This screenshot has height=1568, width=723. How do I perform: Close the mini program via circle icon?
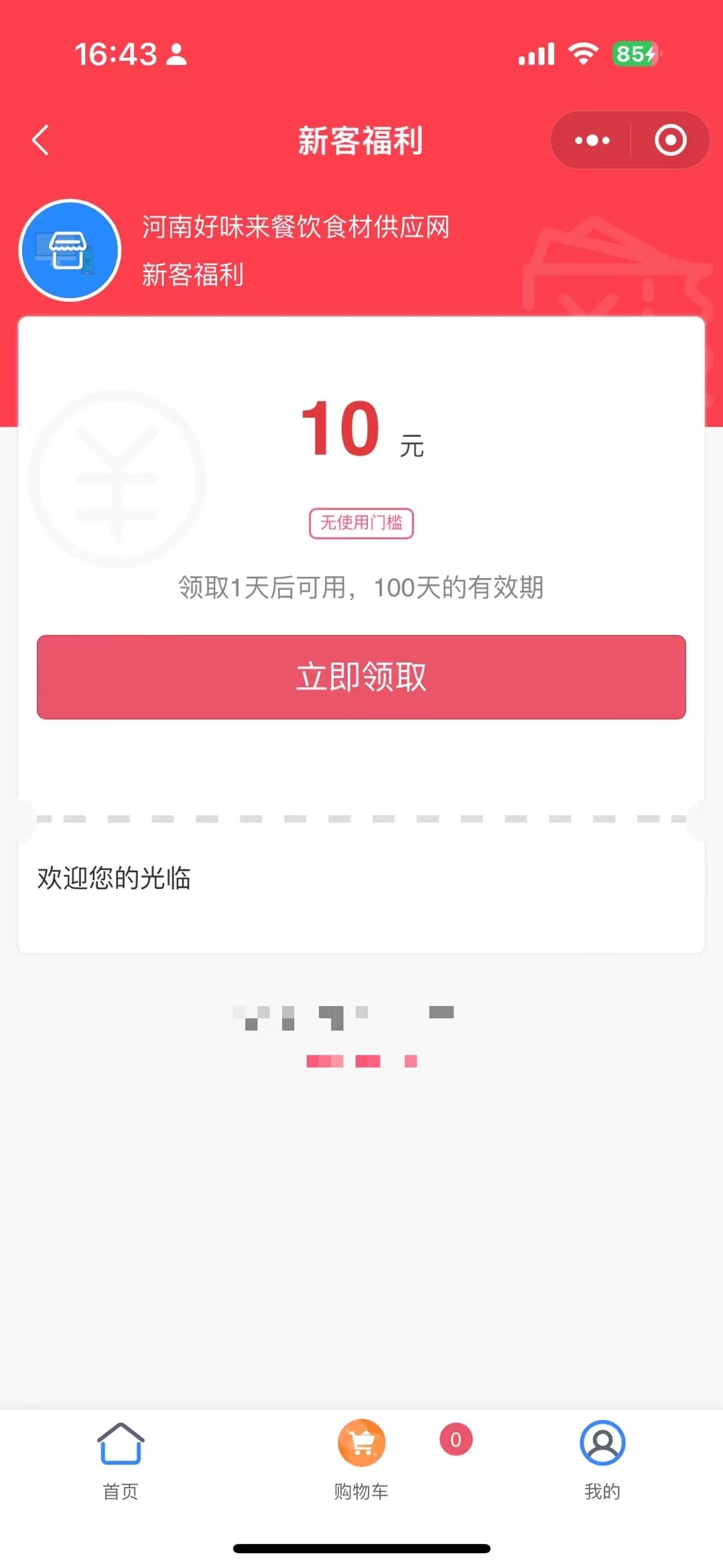pyautogui.click(x=670, y=141)
